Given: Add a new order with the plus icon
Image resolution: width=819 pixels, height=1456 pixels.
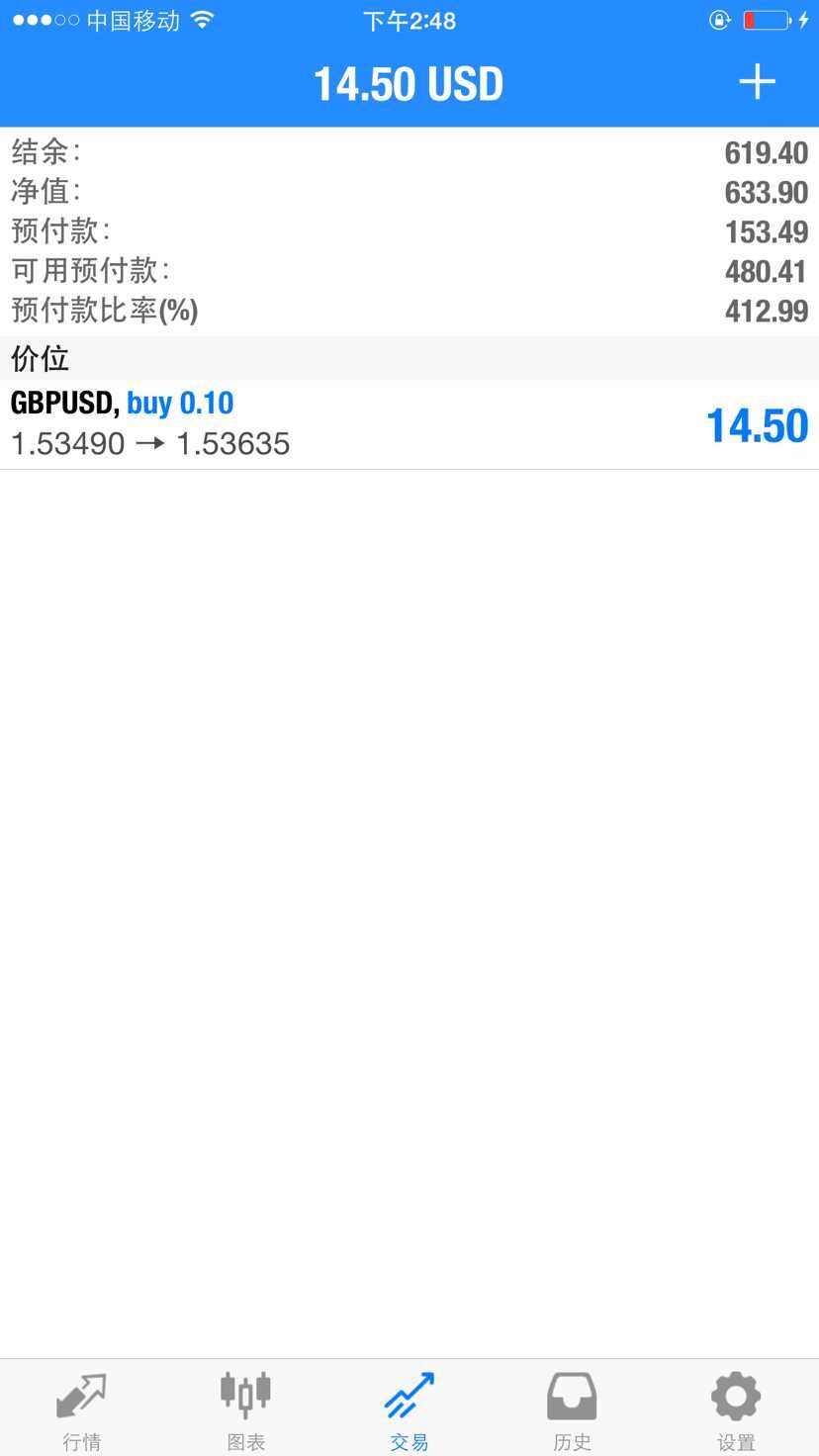Looking at the screenshot, I should (757, 82).
